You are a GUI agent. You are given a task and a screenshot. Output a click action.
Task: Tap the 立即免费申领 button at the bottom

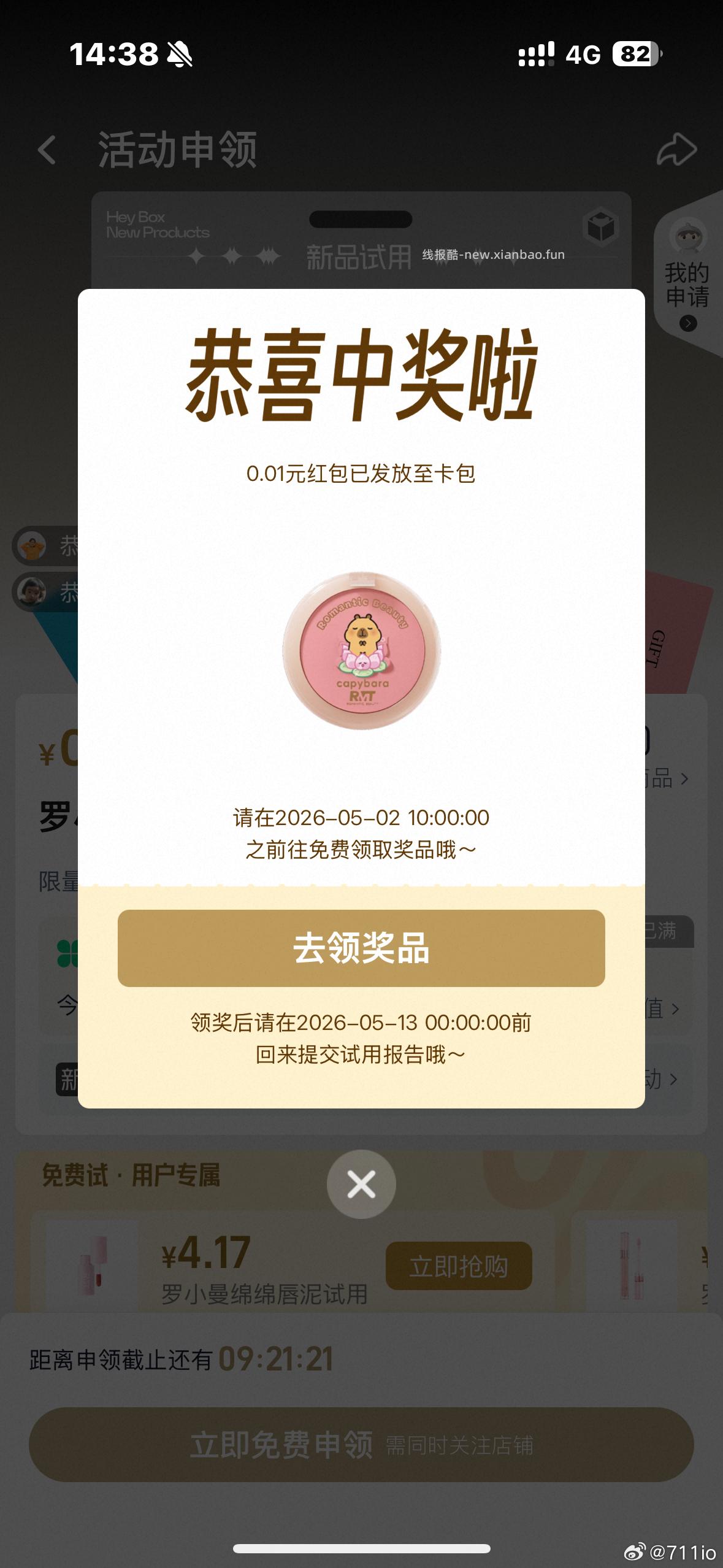click(x=361, y=1443)
